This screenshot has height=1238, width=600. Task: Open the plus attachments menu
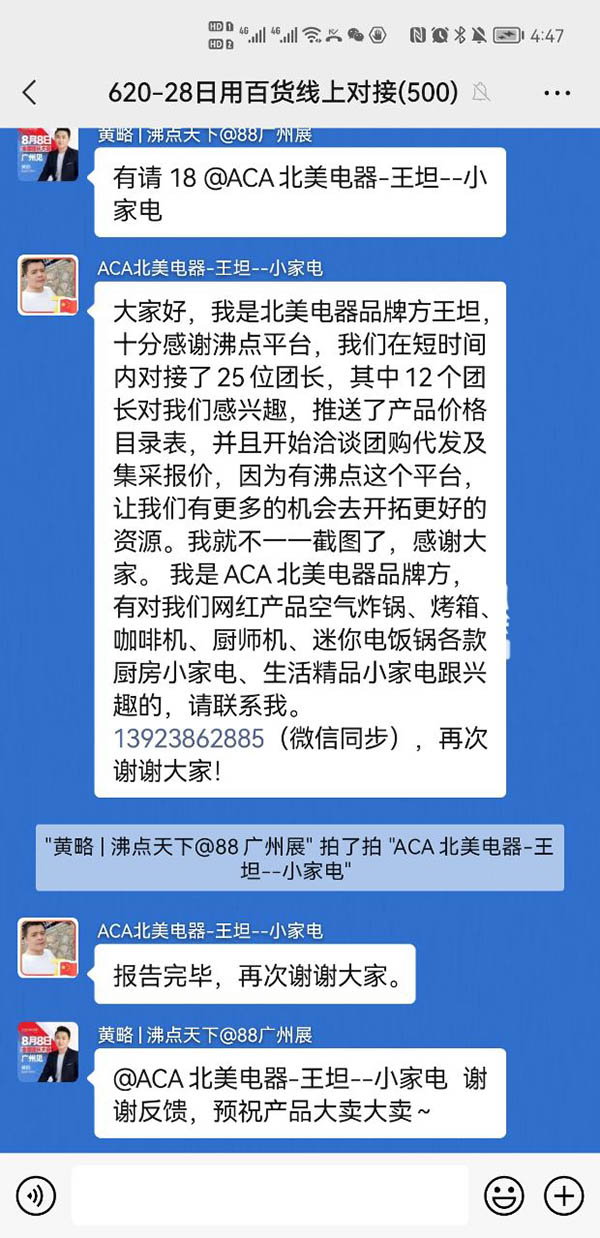point(563,1195)
